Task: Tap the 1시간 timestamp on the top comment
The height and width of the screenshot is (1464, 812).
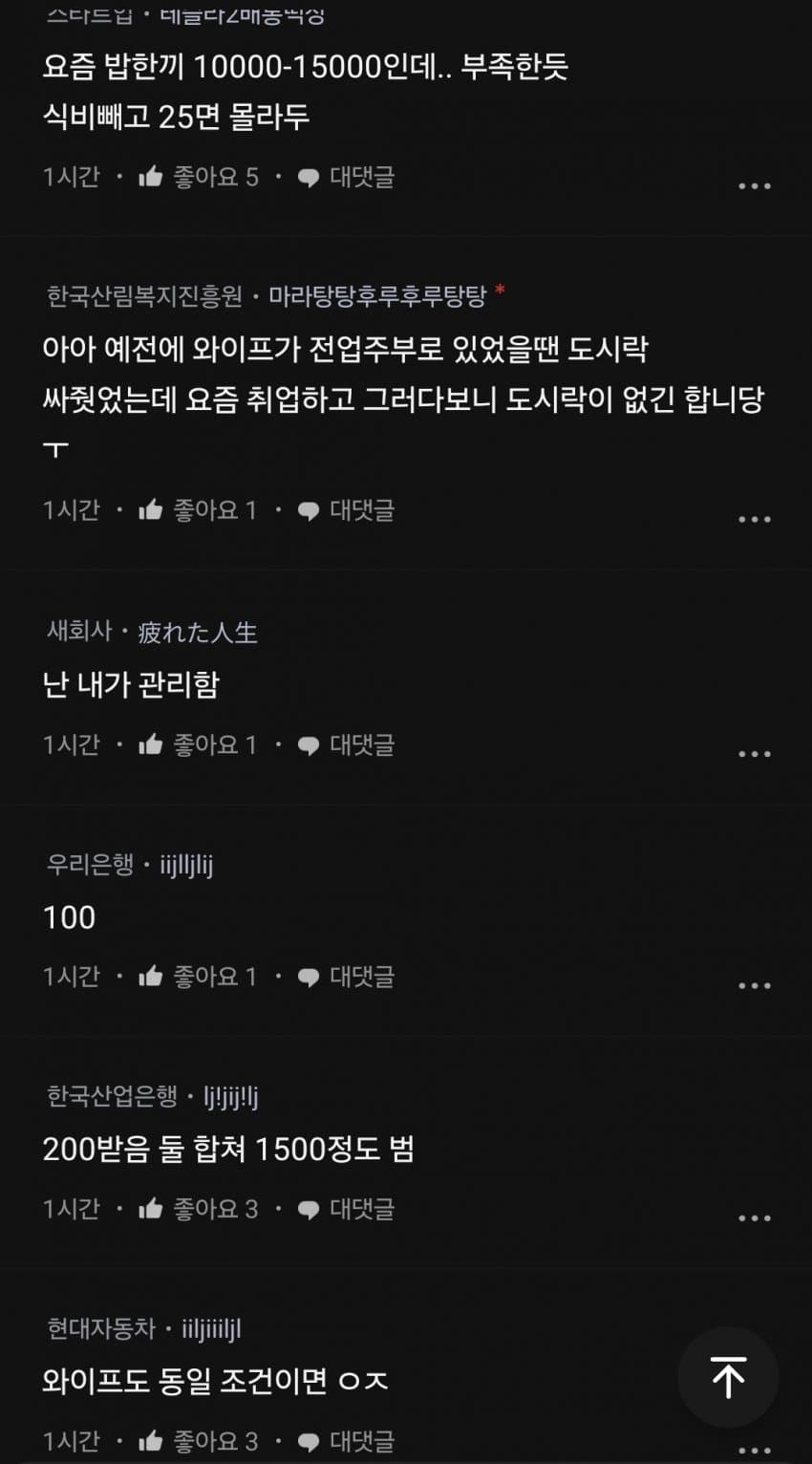Action: pos(70,176)
